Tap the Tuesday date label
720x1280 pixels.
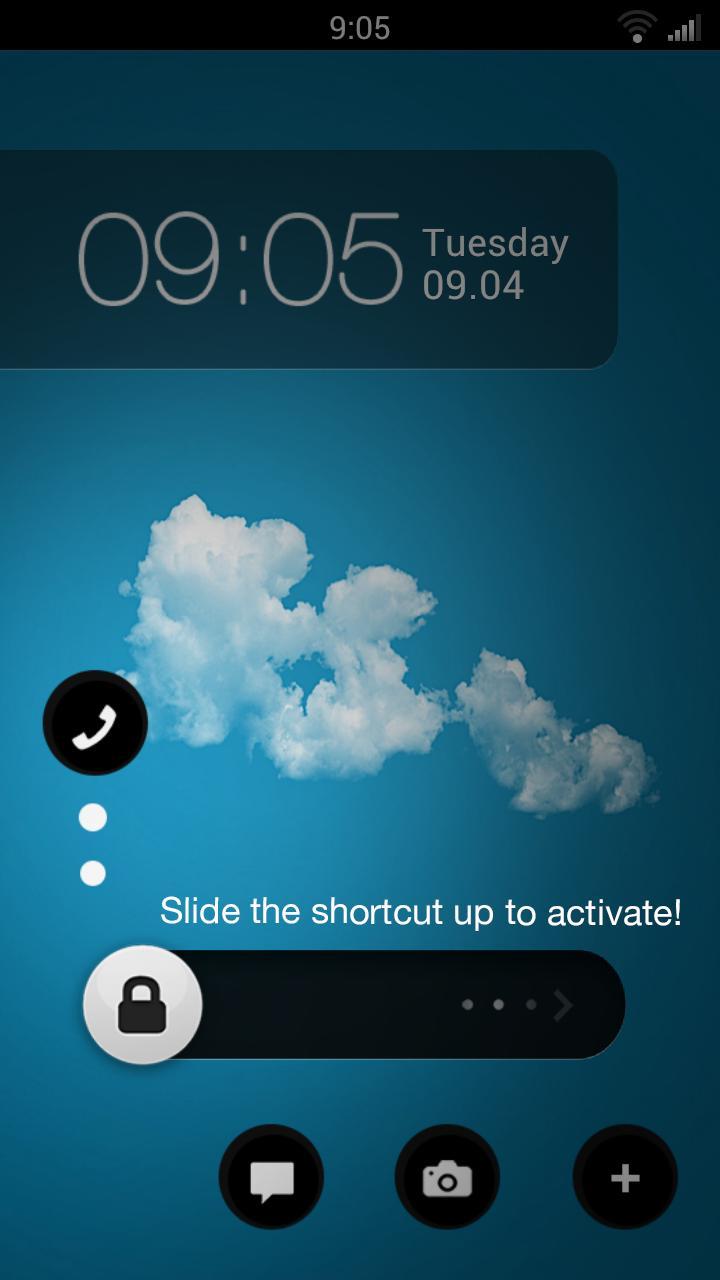tap(494, 244)
